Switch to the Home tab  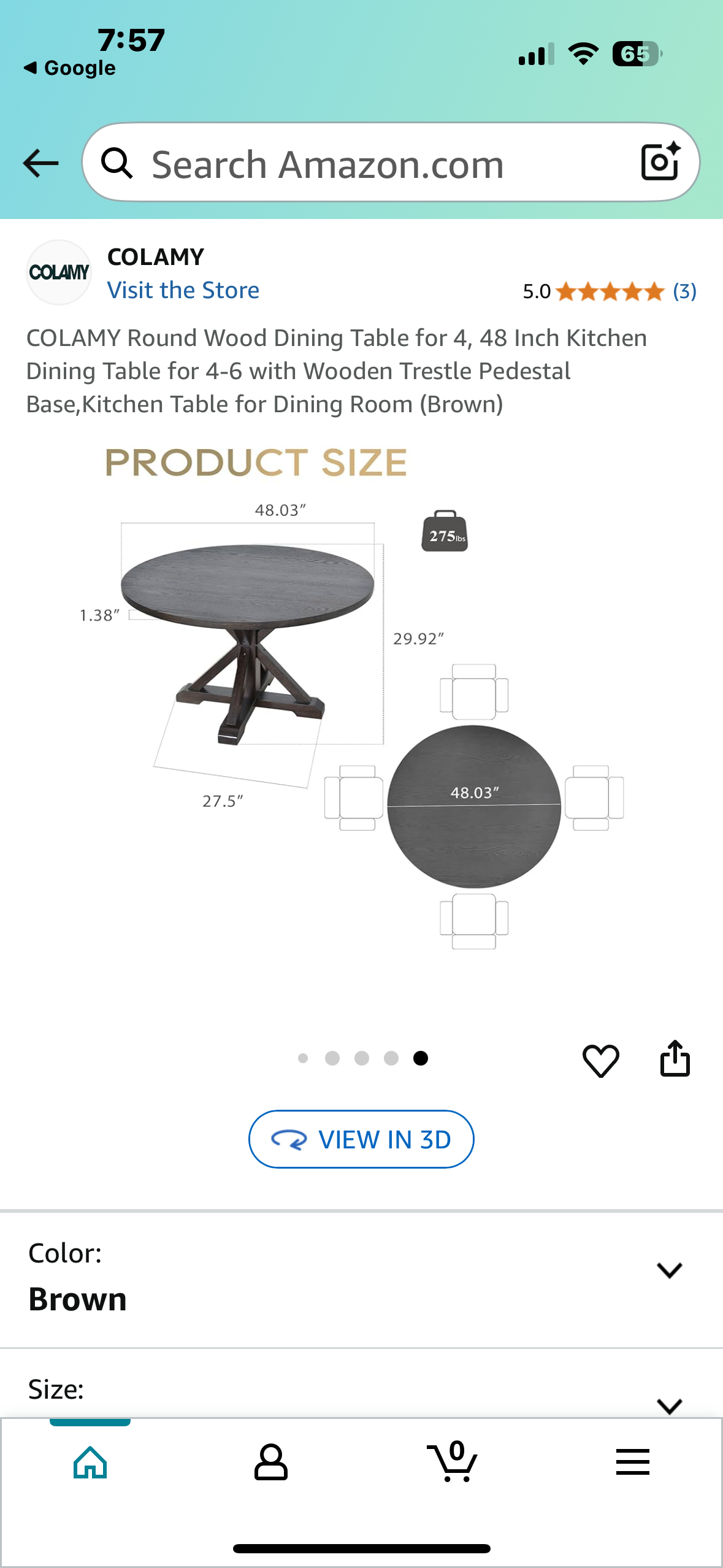pyautogui.click(x=90, y=1462)
